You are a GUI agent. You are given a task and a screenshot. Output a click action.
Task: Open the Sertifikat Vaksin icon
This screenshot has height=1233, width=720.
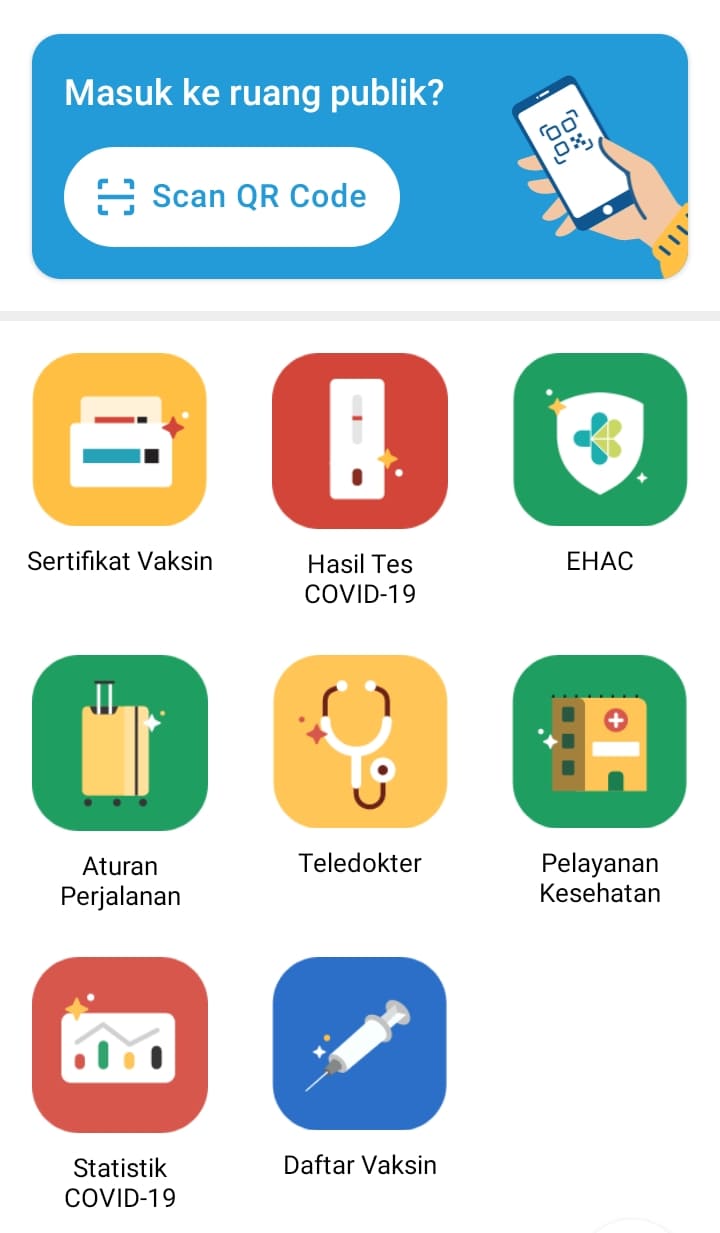tap(119, 439)
